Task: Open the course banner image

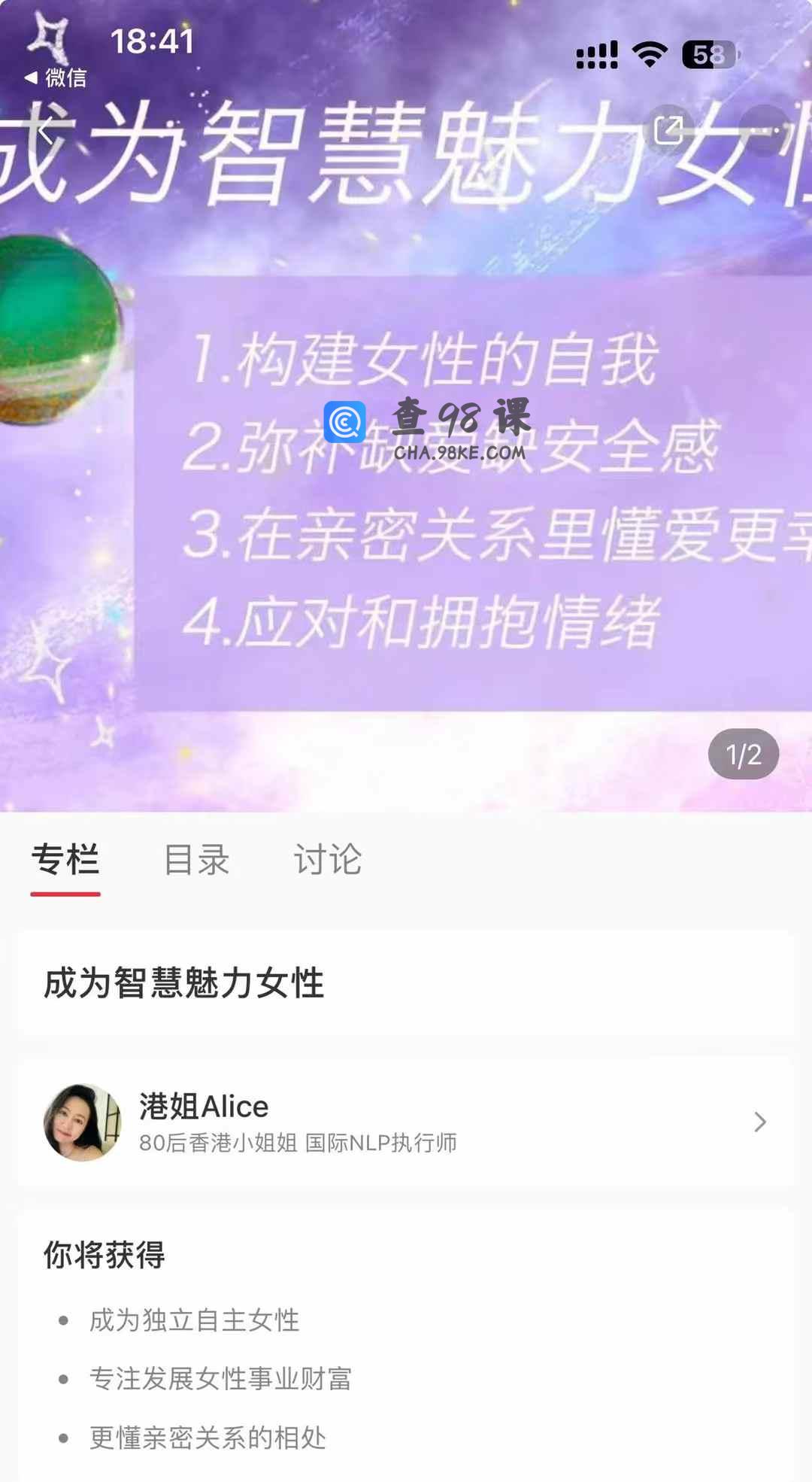Action: click(406, 489)
